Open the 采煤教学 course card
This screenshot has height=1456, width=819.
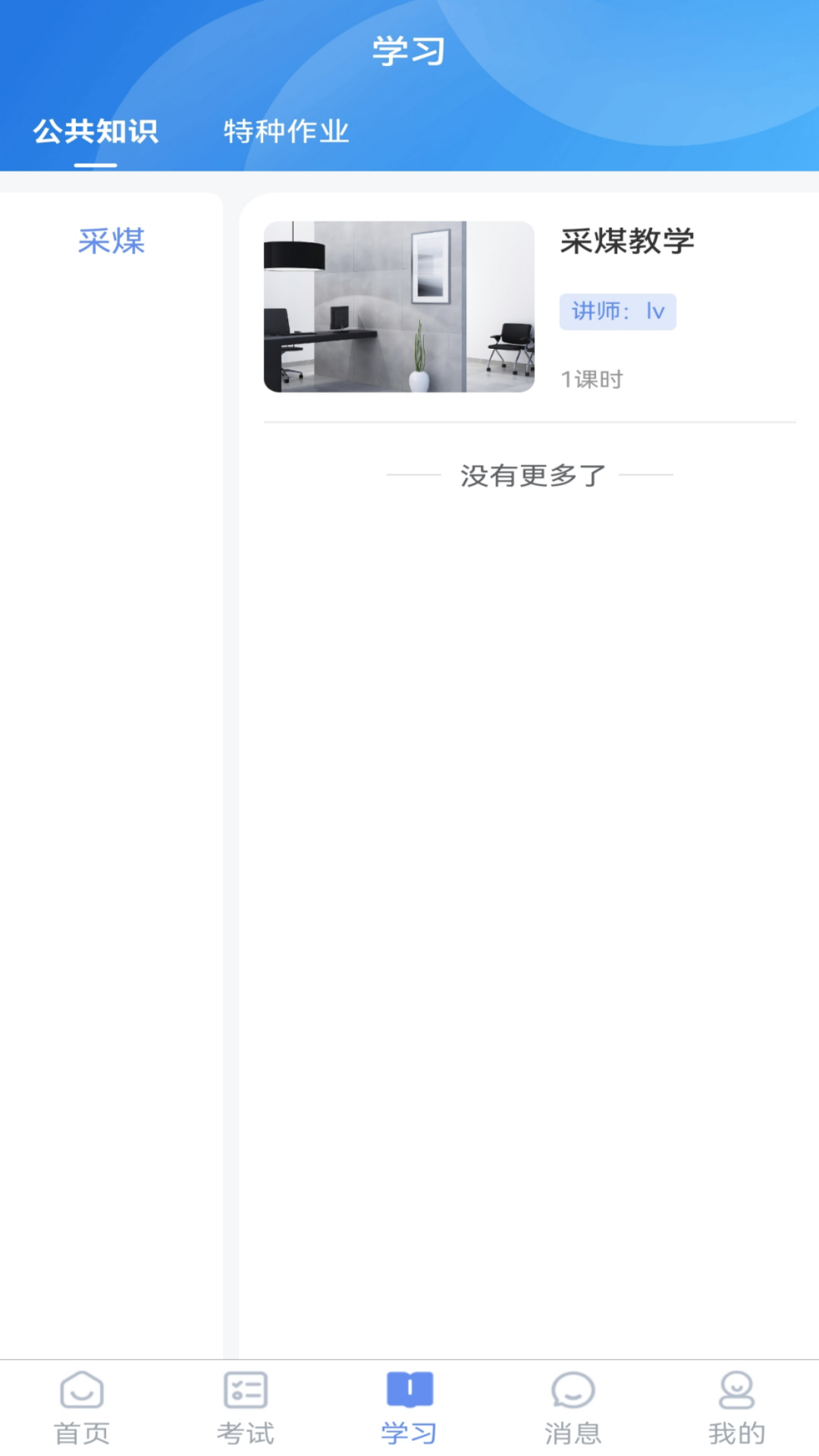(529, 306)
